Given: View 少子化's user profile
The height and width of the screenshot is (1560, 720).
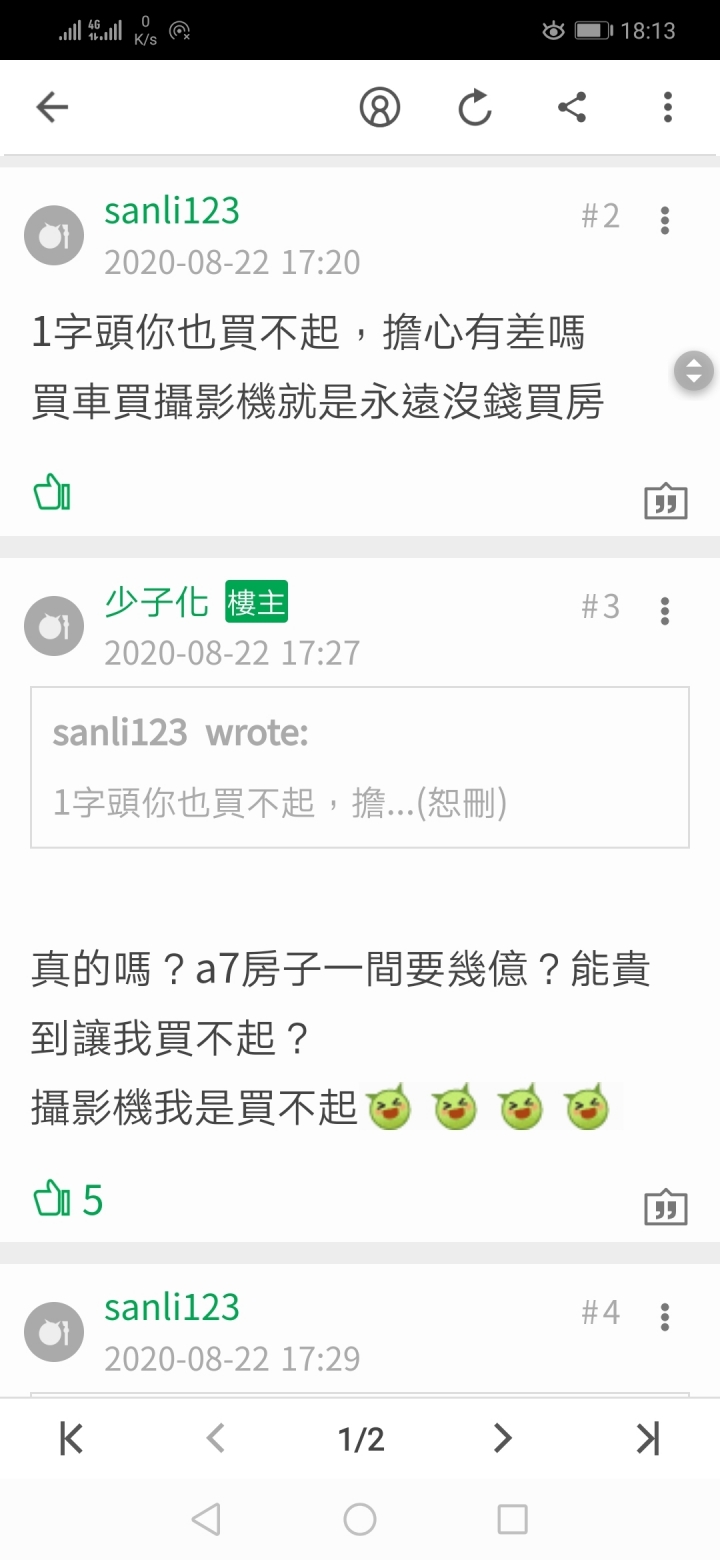Looking at the screenshot, I should (x=157, y=602).
